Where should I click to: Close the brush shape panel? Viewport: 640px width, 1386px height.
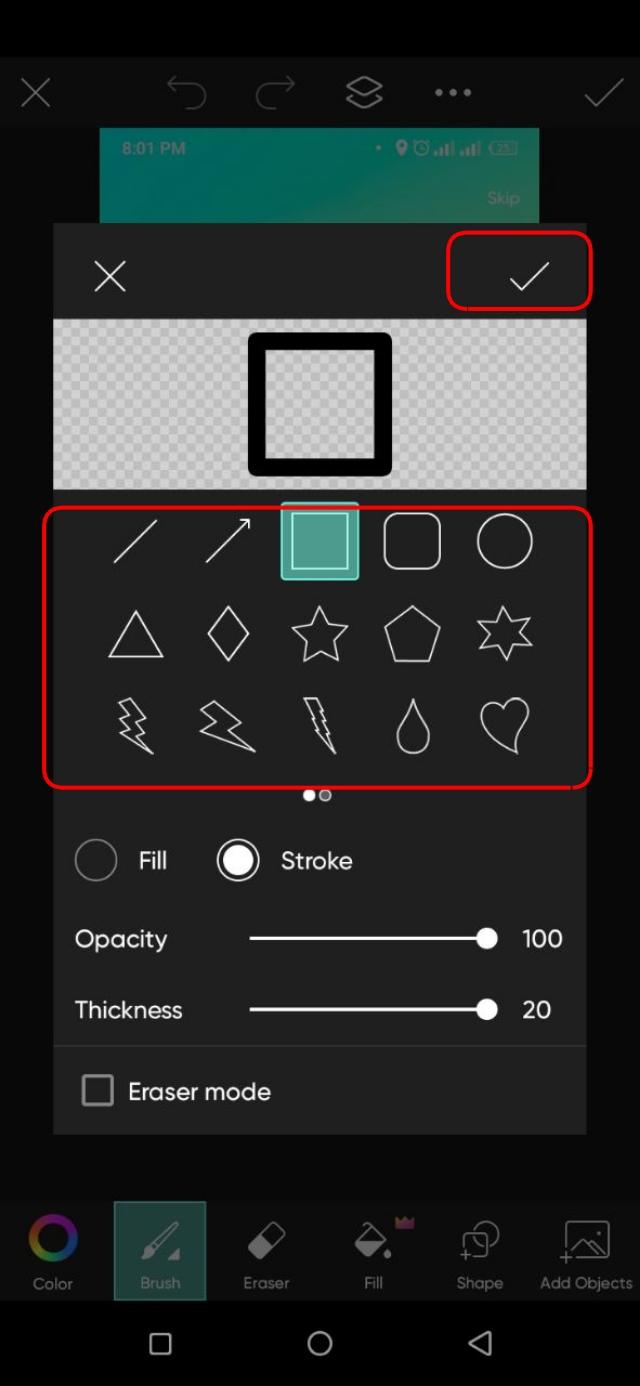point(110,276)
